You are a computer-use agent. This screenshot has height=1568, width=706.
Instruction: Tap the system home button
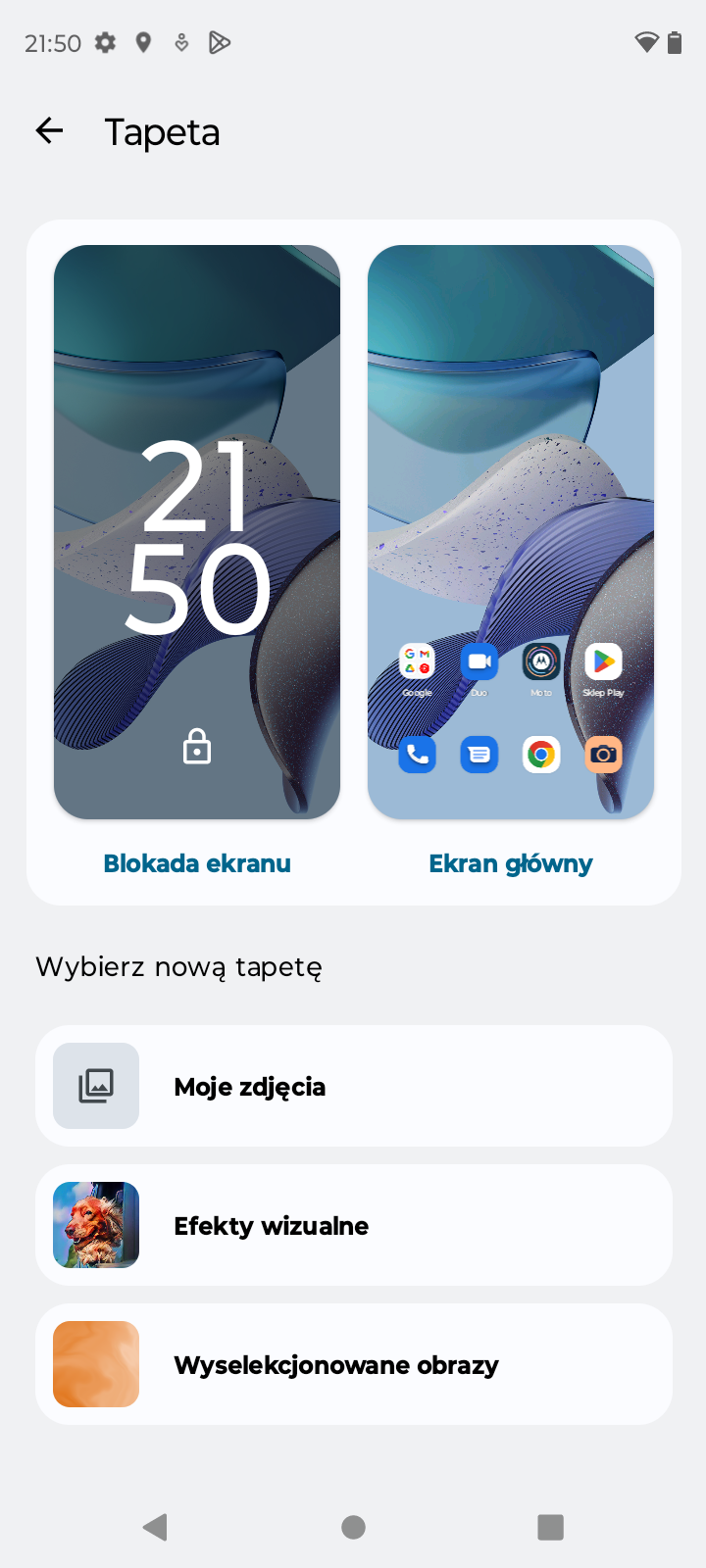click(x=353, y=1527)
